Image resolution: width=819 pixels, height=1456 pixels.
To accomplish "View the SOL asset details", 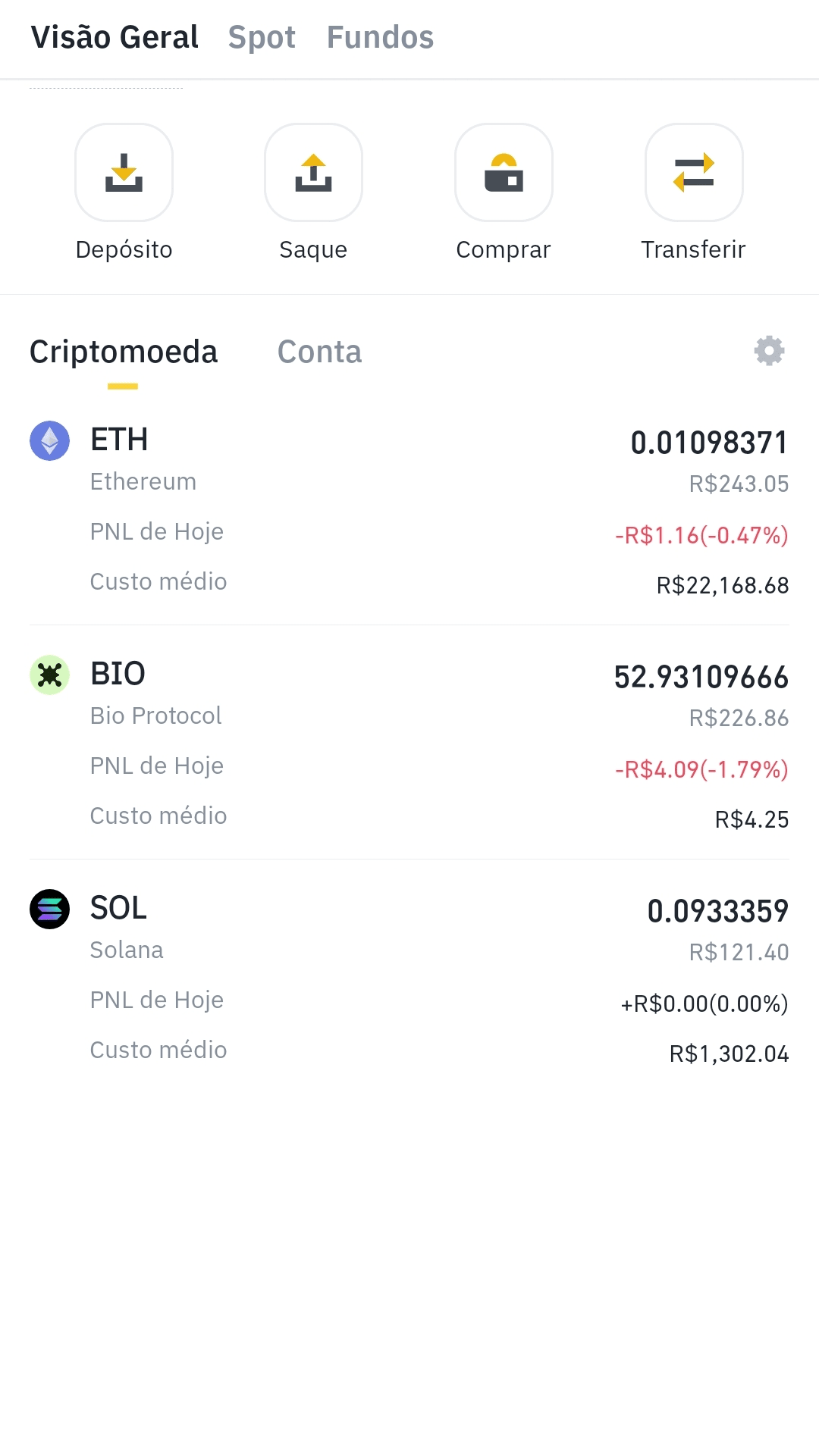I will (x=409, y=978).
